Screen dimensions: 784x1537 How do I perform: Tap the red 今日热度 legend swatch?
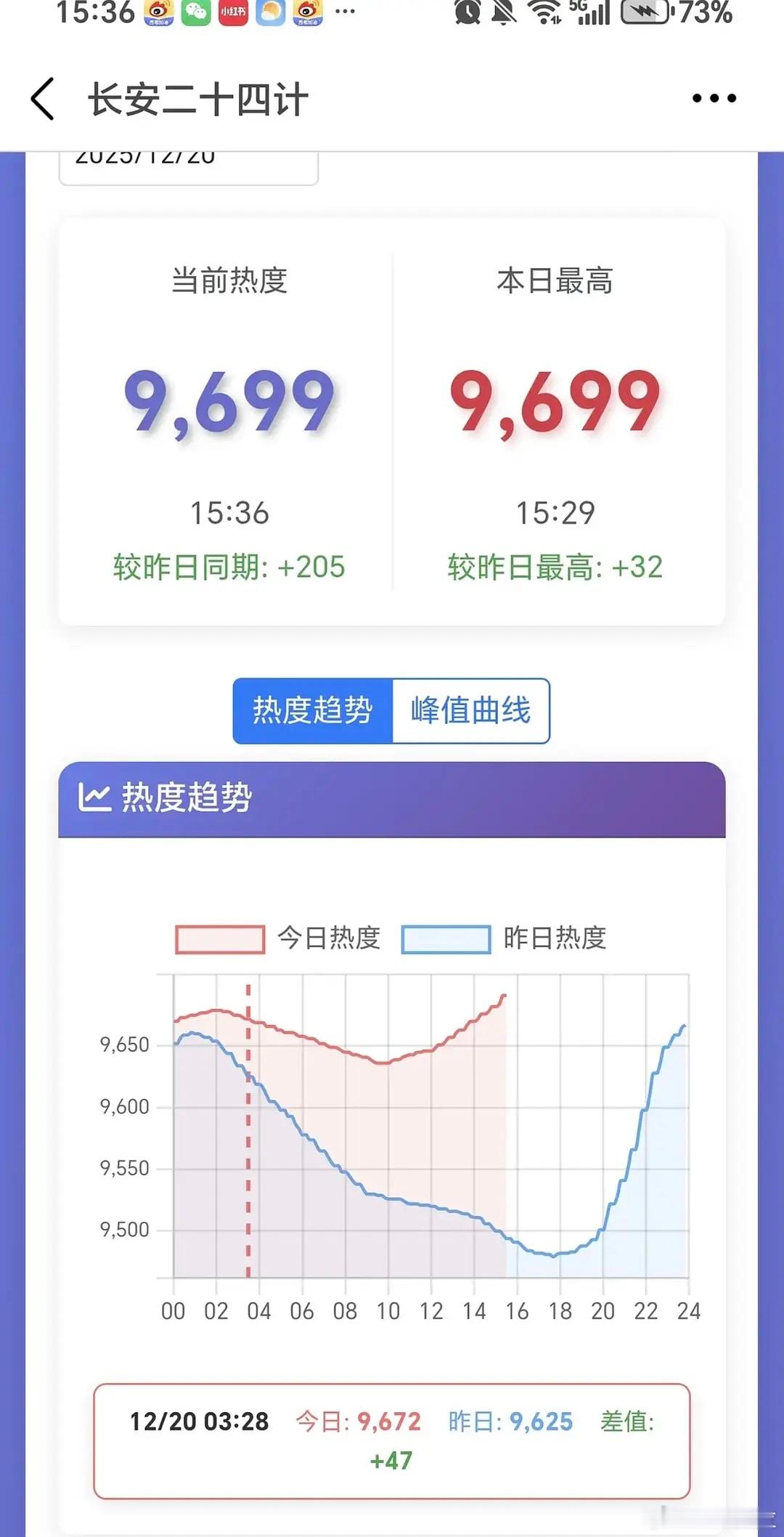click(x=219, y=939)
